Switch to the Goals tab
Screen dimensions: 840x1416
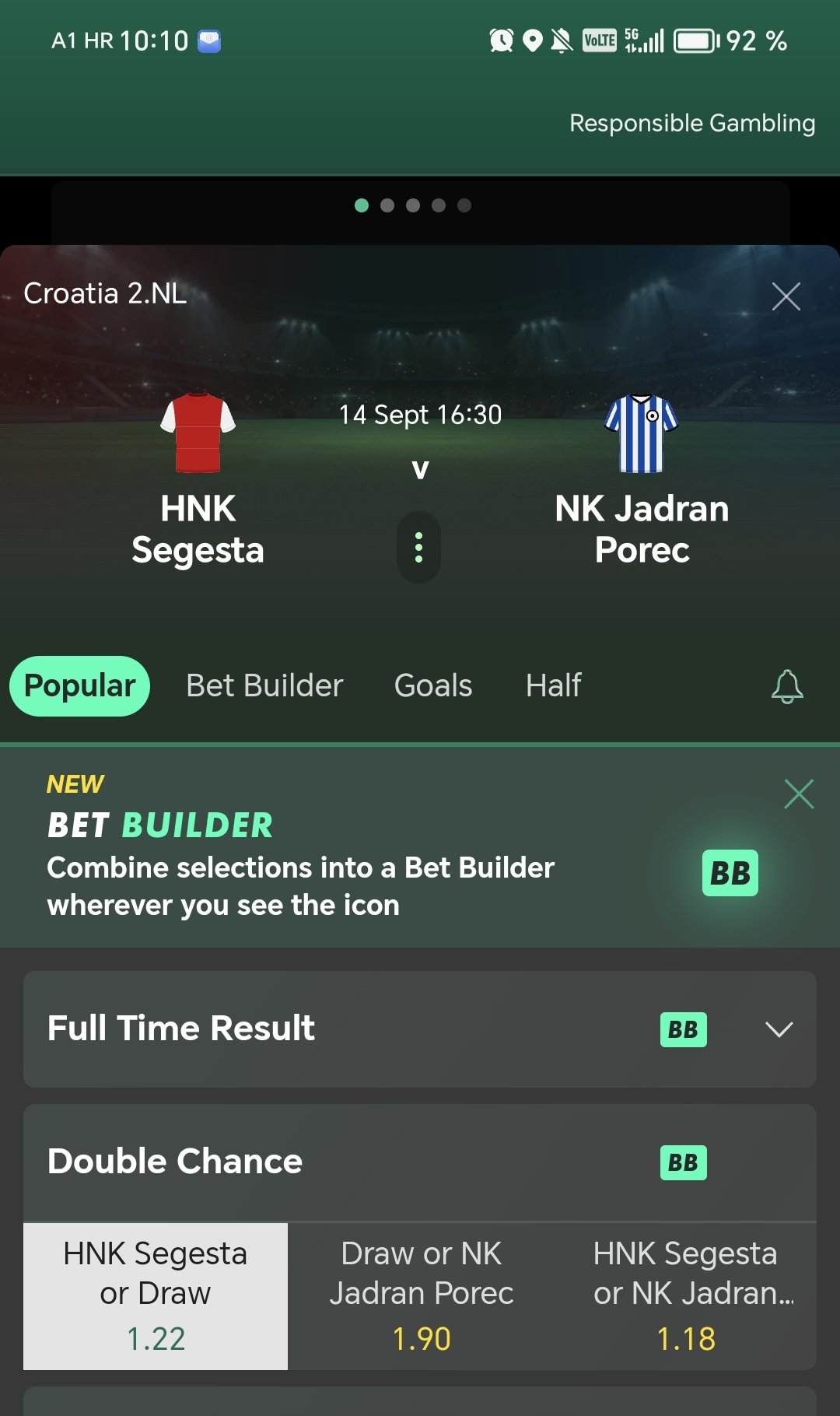pos(433,685)
